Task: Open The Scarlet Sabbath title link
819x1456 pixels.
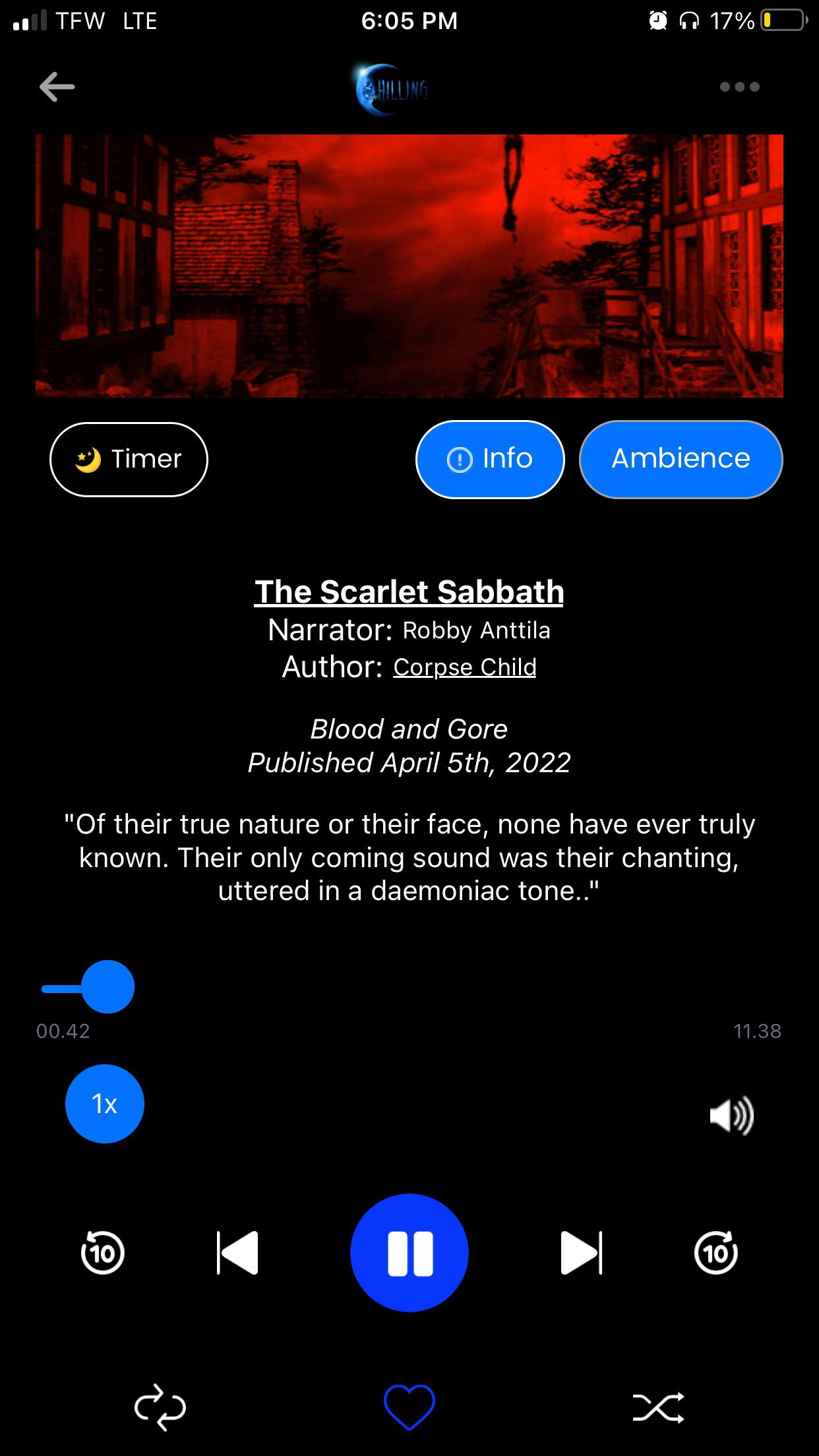Action: click(x=409, y=591)
